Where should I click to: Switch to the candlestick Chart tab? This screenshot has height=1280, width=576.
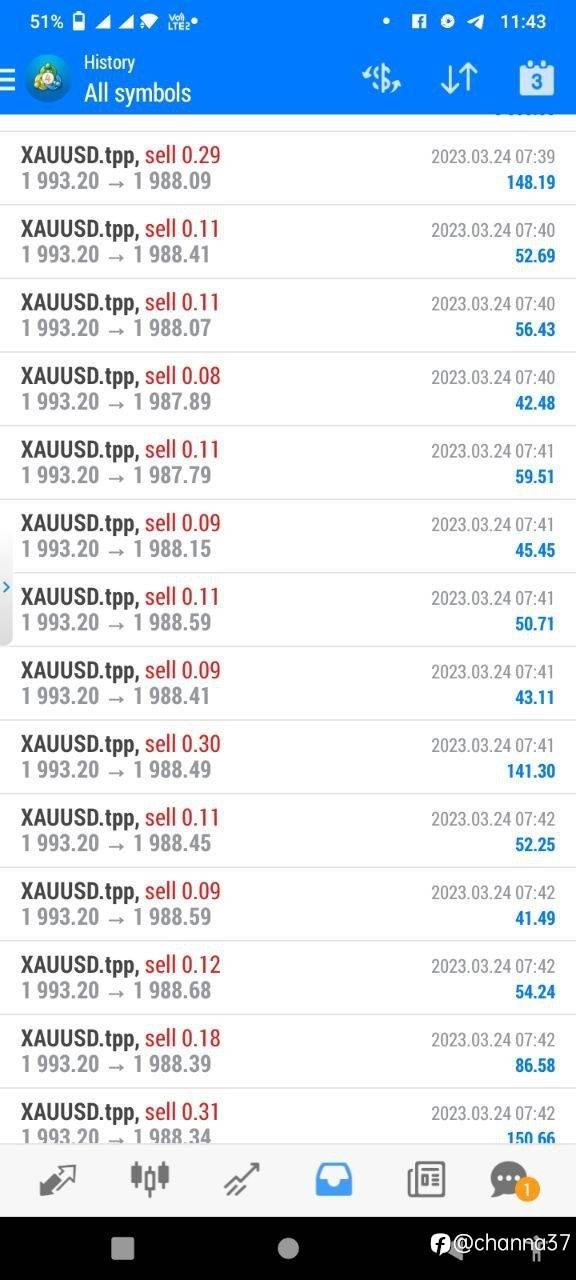click(150, 1180)
